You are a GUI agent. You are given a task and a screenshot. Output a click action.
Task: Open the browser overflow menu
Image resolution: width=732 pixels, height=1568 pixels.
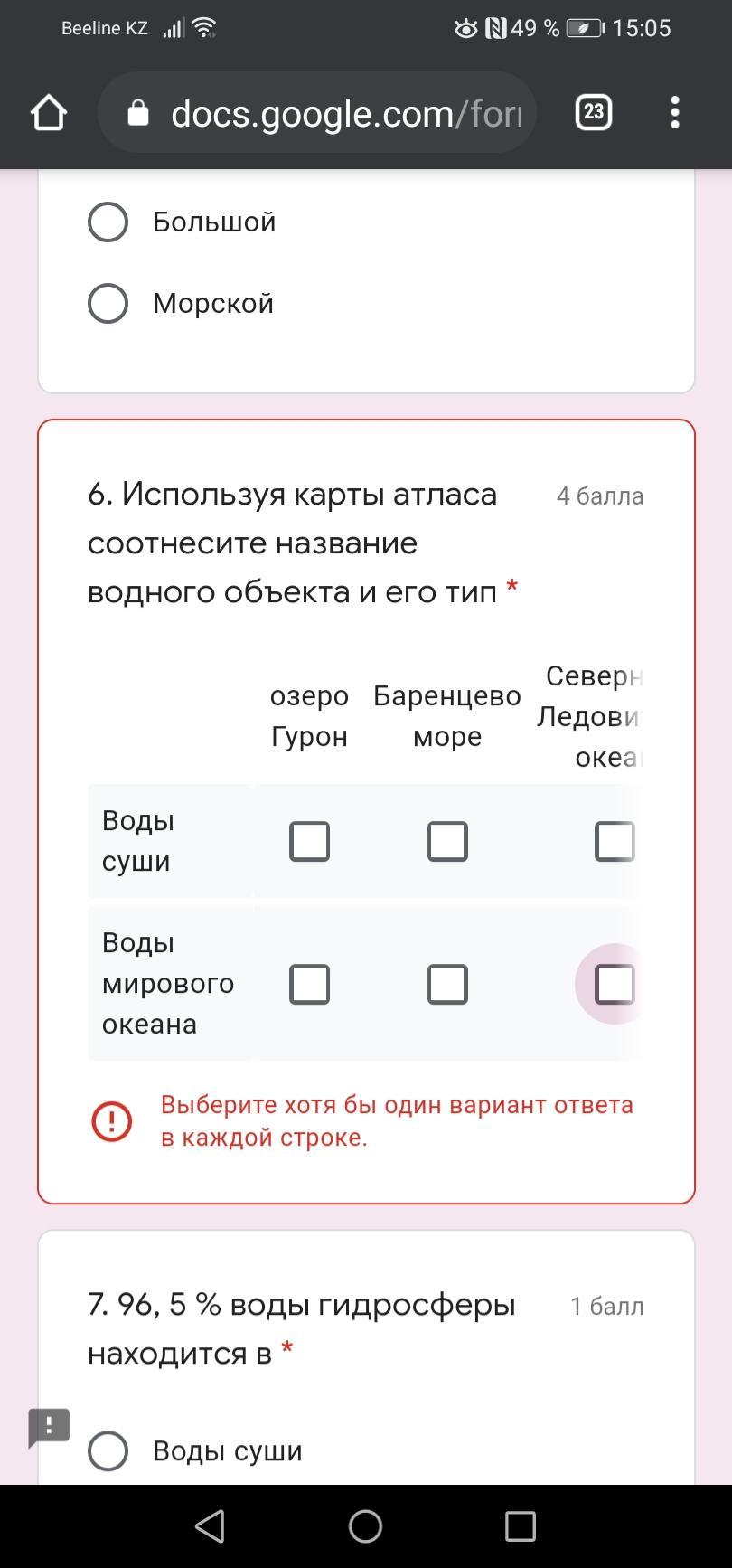click(674, 113)
